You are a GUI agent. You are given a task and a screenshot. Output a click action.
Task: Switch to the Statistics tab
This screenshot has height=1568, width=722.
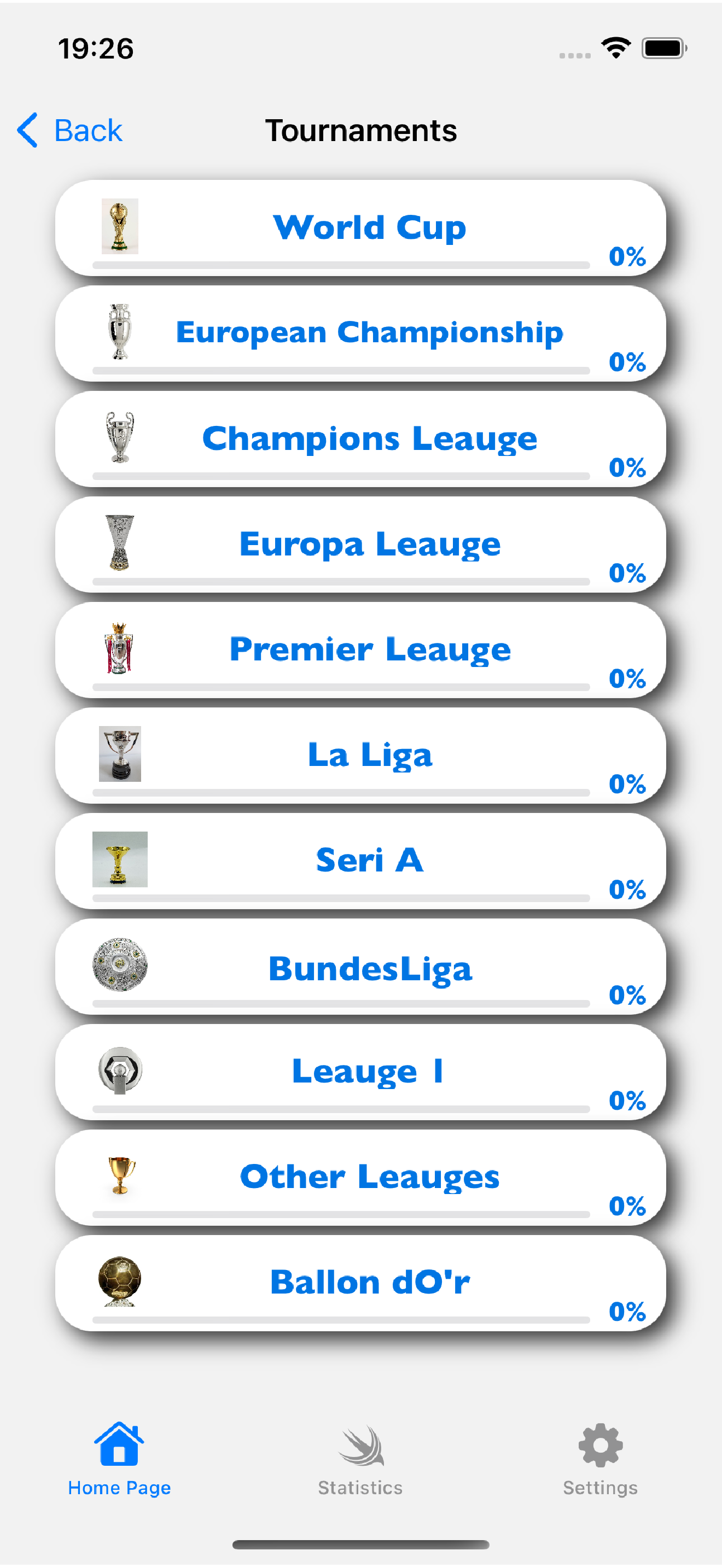(x=360, y=1459)
